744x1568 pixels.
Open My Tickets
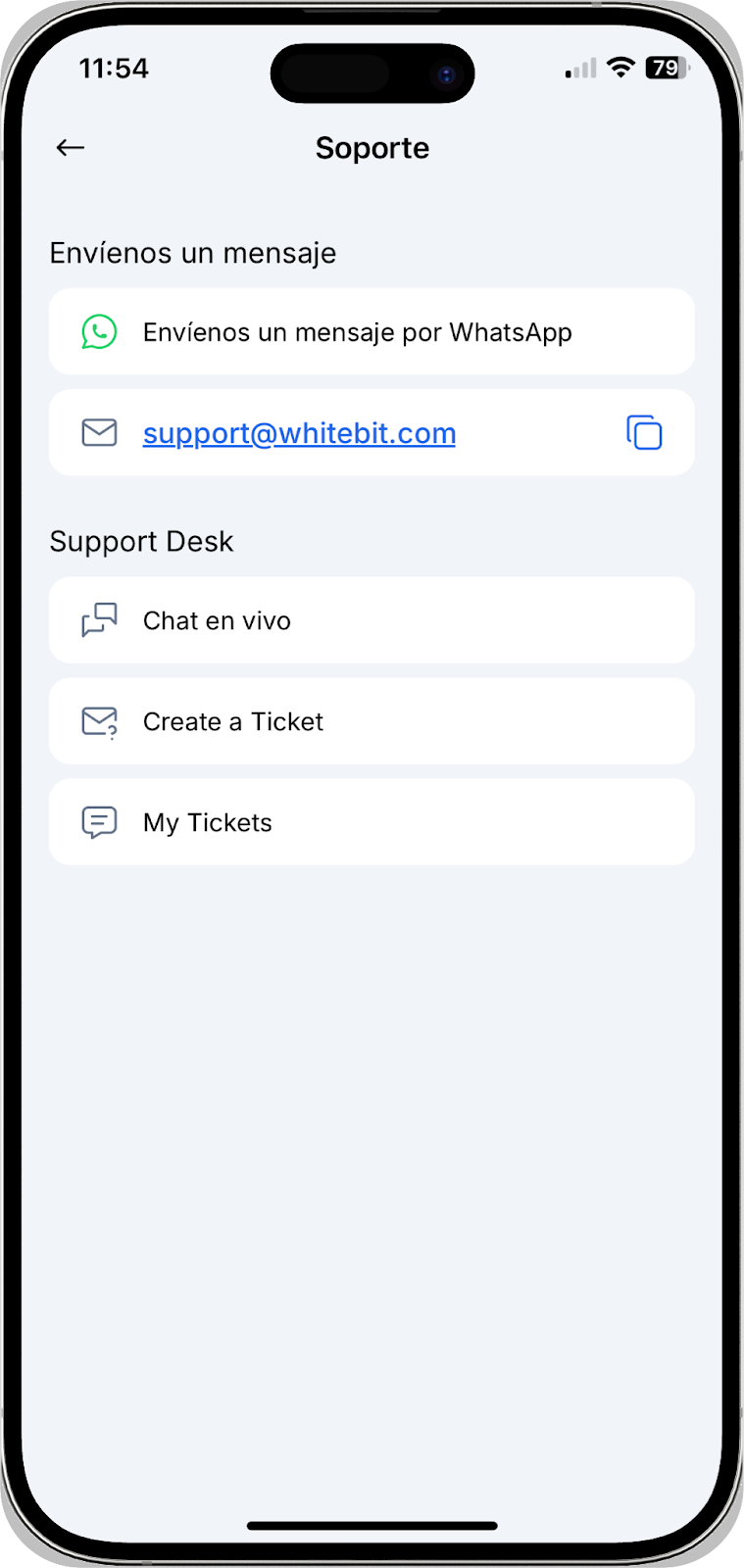(371, 822)
